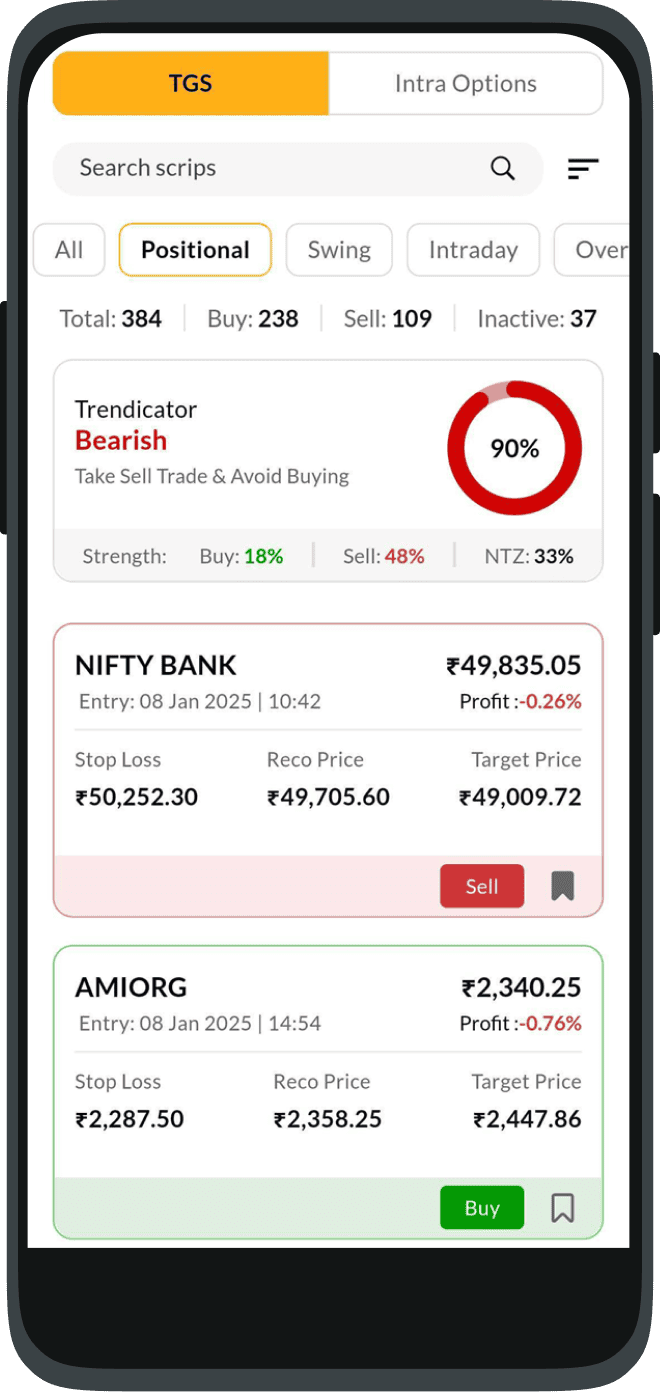The image size is (661, 1392).
Task: Tap the Search scripts field
Action: coord(297,168)
